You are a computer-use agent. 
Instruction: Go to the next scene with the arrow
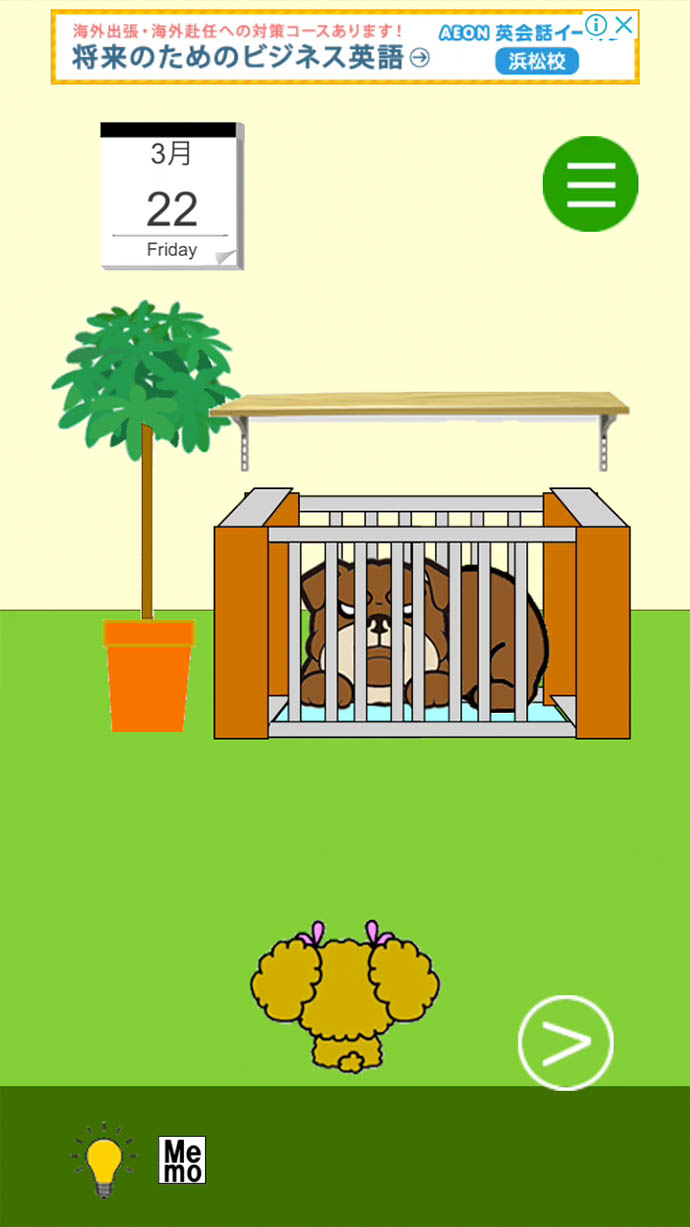pos(565,1043)
